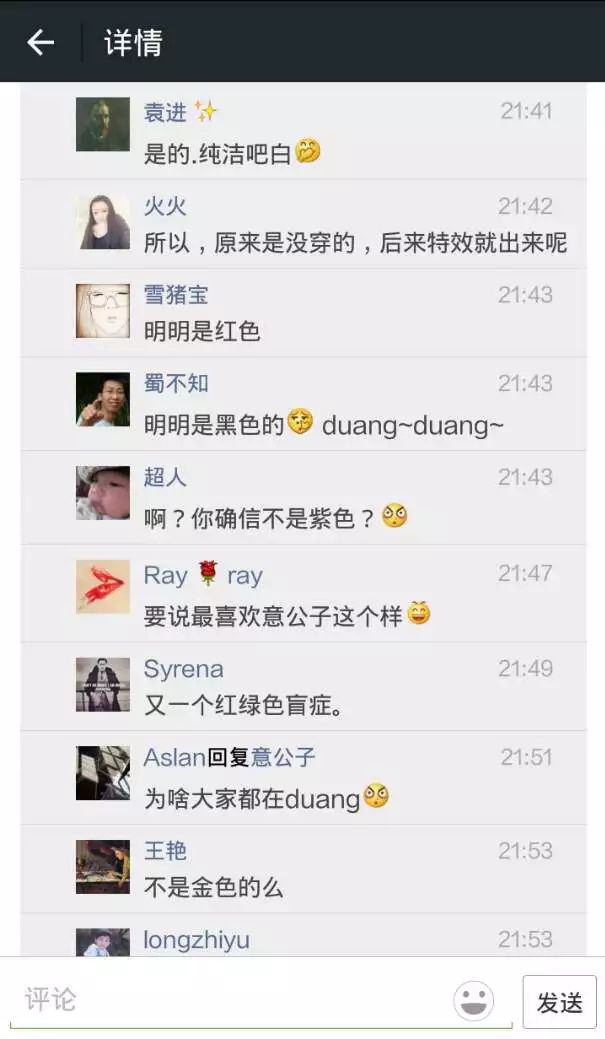The height and width of the screenshot is (1039, 605).
Task: Tap 火火's avatar picture
Action: [103, 222]
